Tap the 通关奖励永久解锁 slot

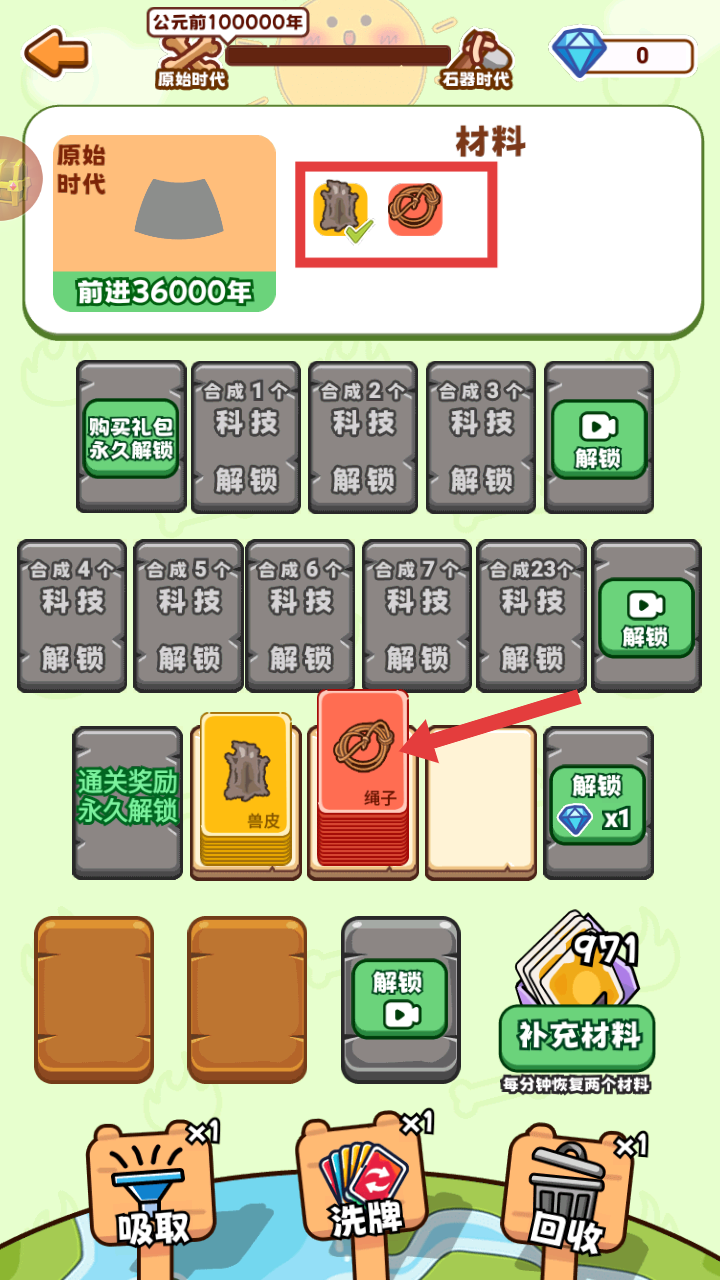[x=127, y=797]
